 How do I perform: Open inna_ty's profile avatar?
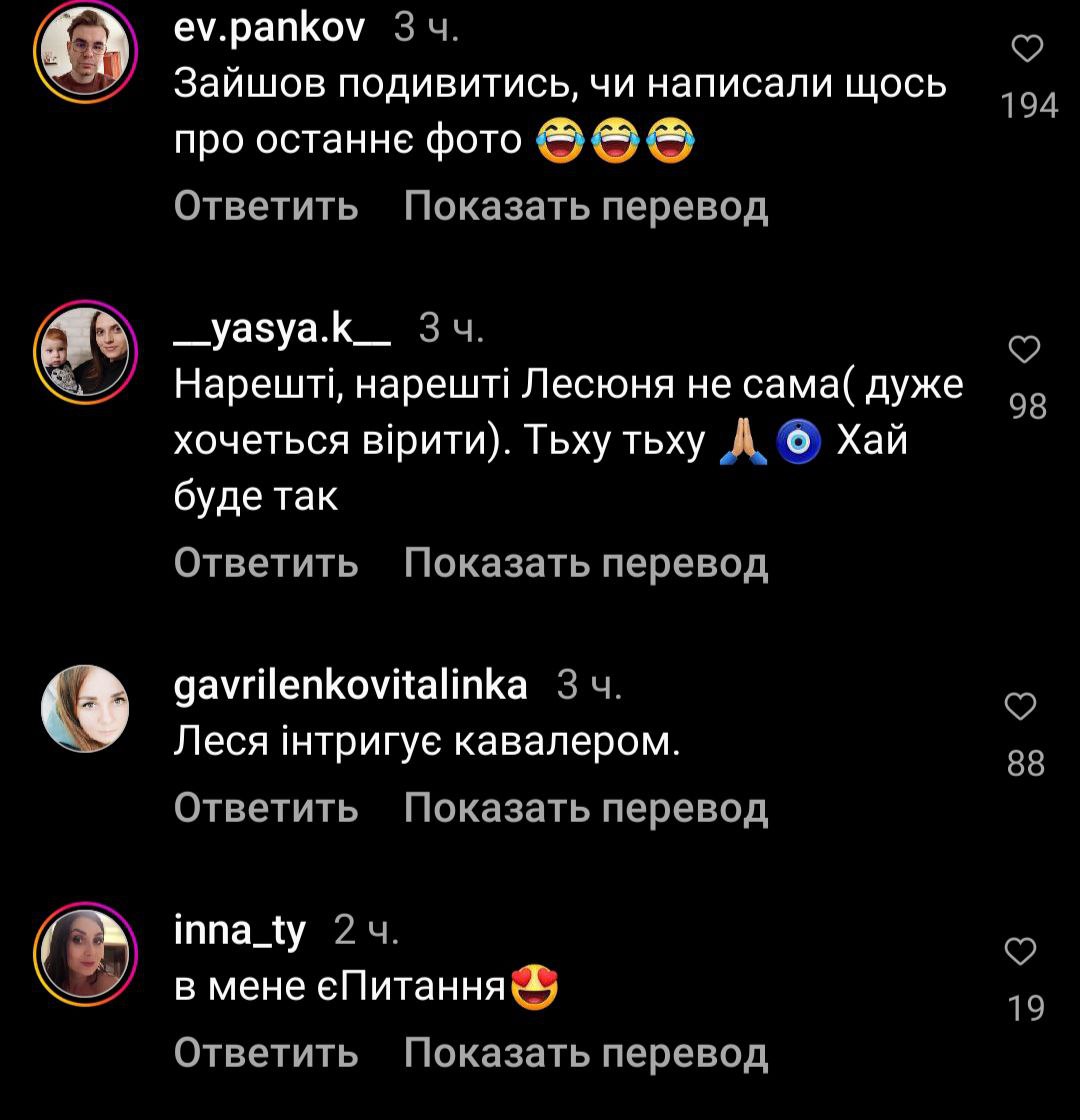click(x=84, y=951)
